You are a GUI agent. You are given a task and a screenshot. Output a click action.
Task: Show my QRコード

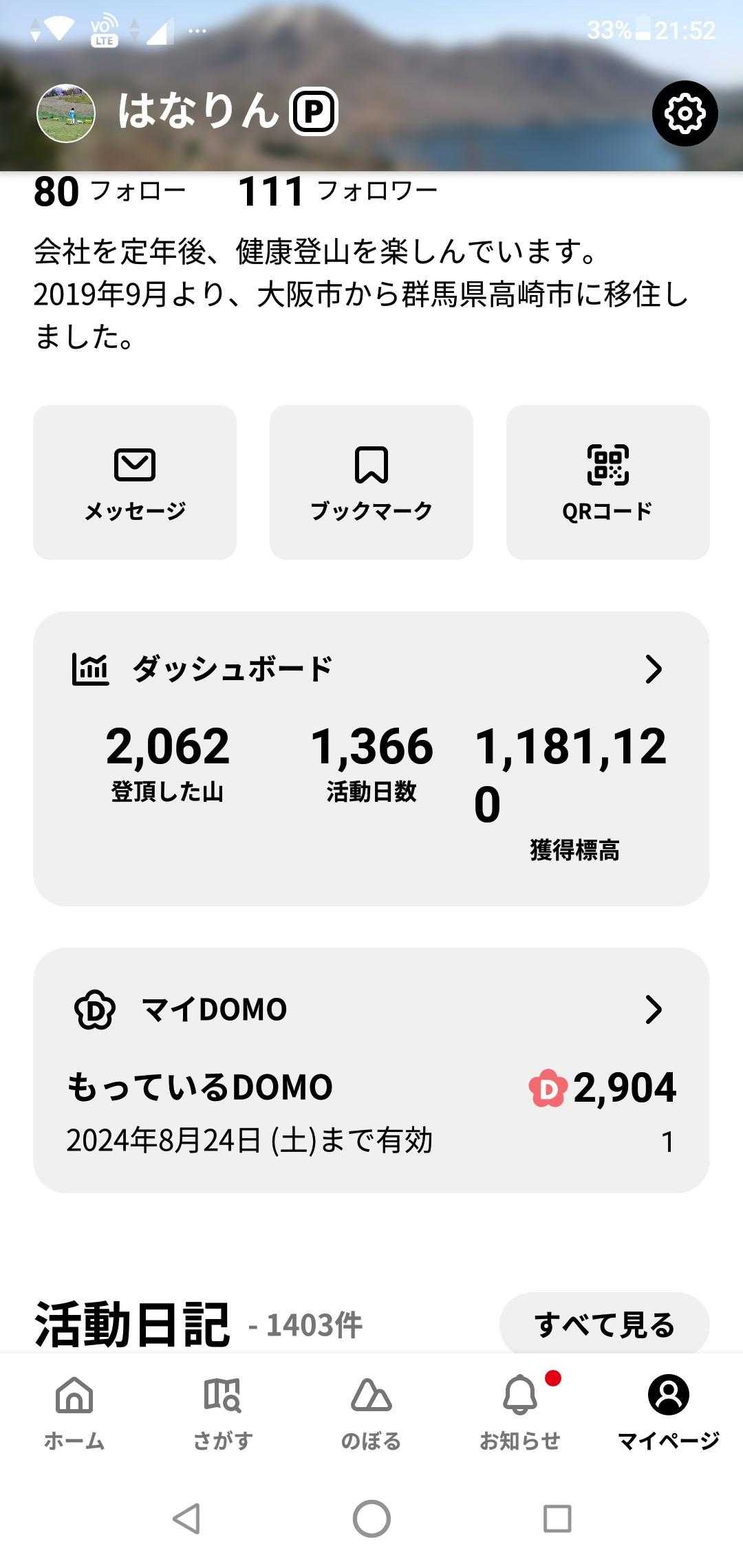pyautogui.click(x=607, y=482)
